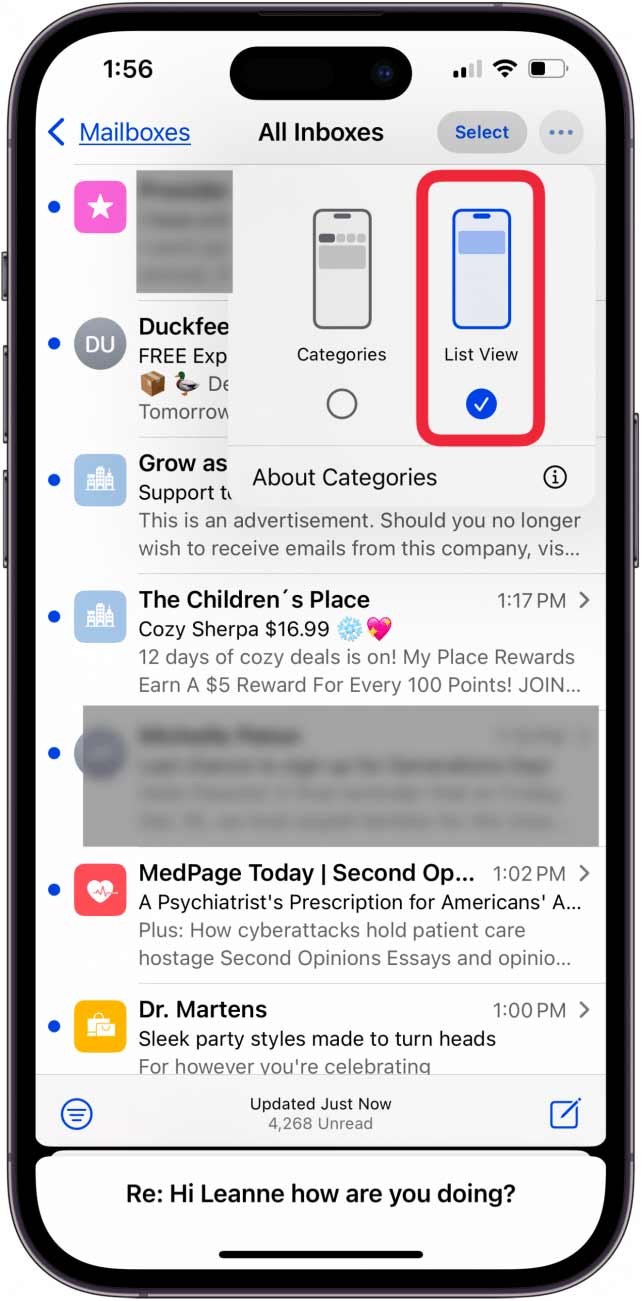Image resolution: width=642 pixels, height=1301 pixels.
Task: Open the Grow as email advertisement
Action: click(180, 505)
